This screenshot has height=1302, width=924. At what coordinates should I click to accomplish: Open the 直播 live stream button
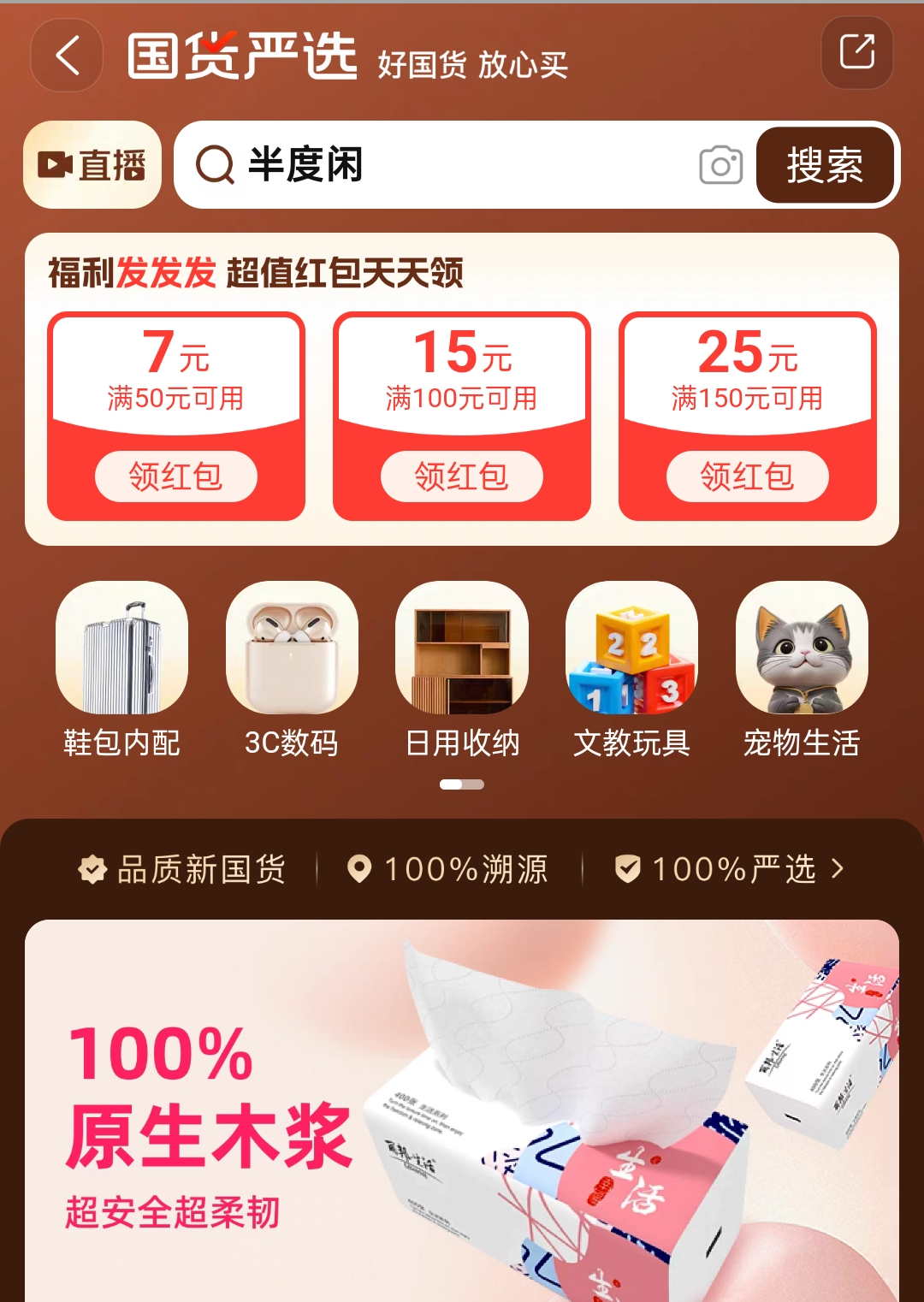(92, 165)
